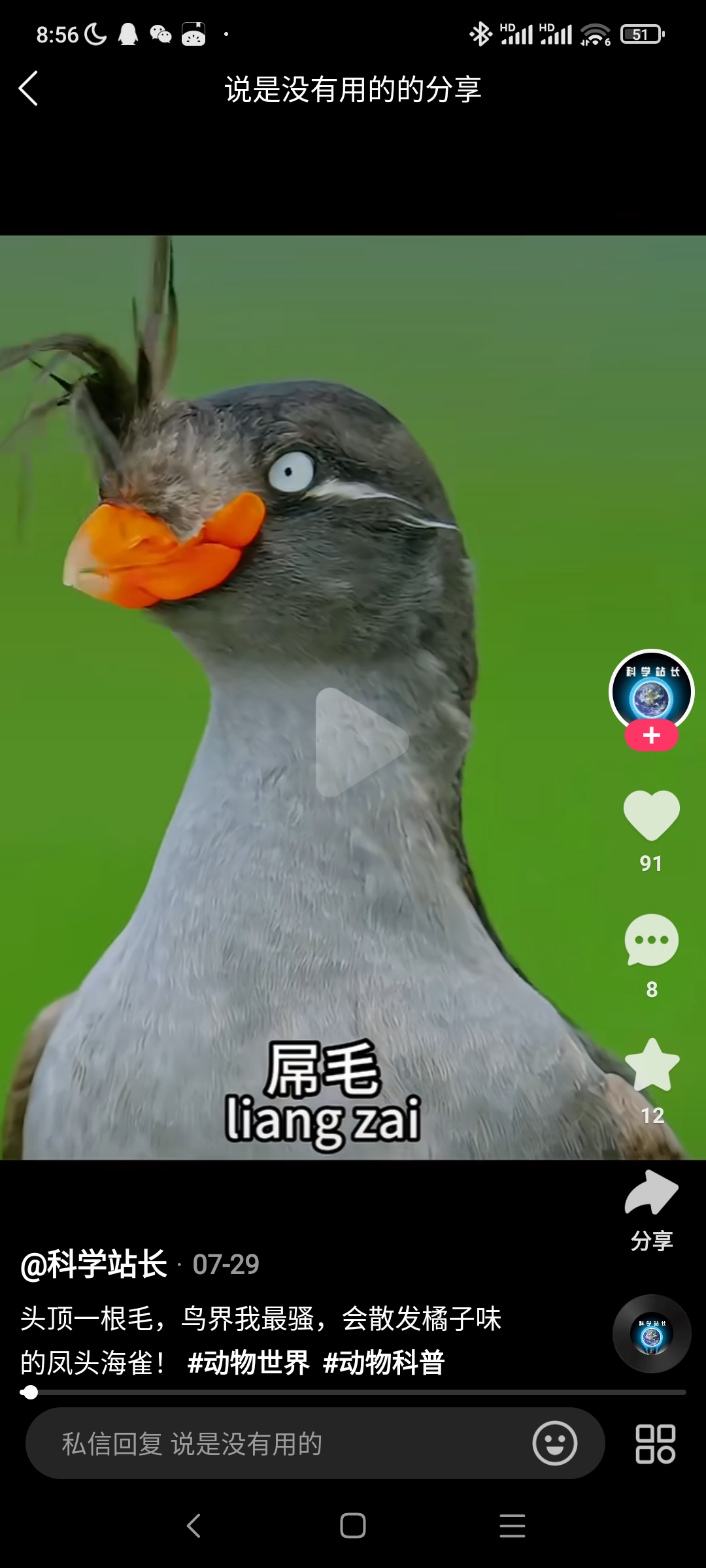Open the 科学站长 avatar profile

pos(652,691)
